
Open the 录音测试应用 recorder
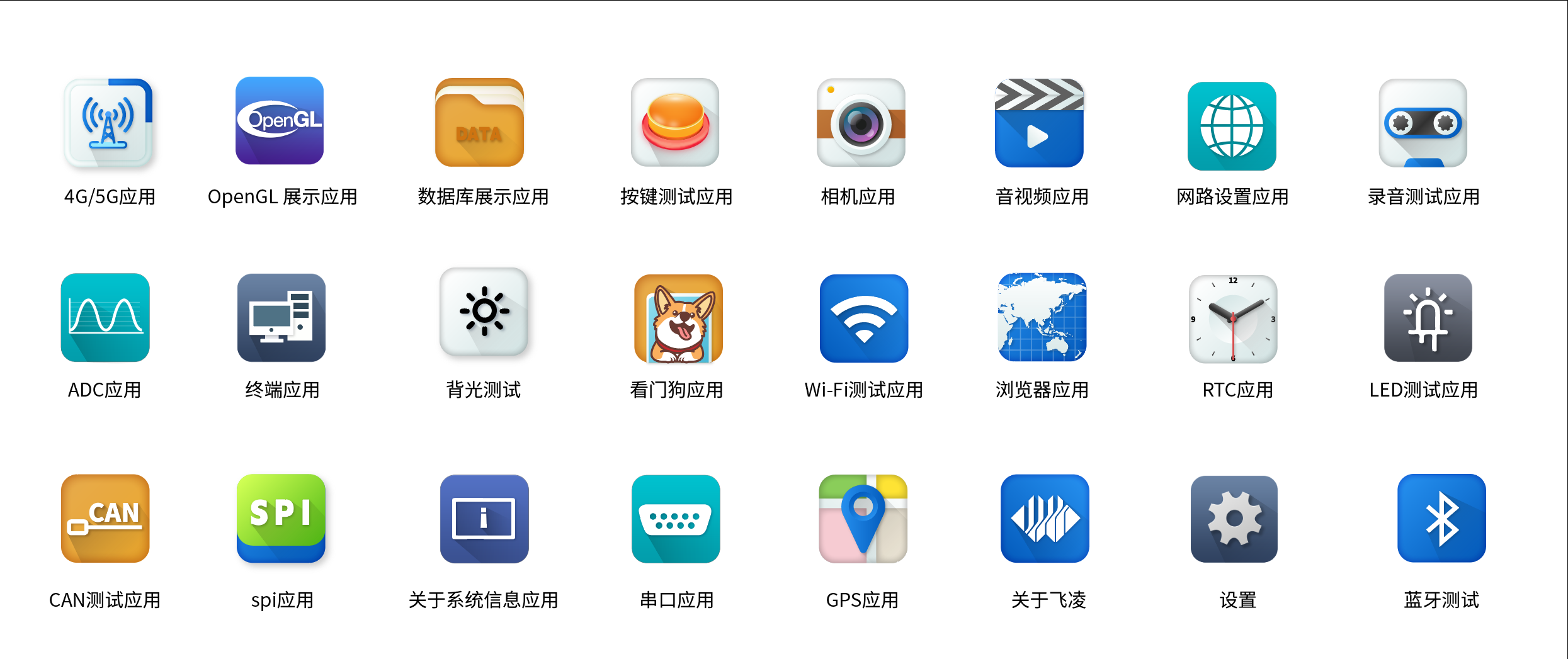tap(1423, 123)
